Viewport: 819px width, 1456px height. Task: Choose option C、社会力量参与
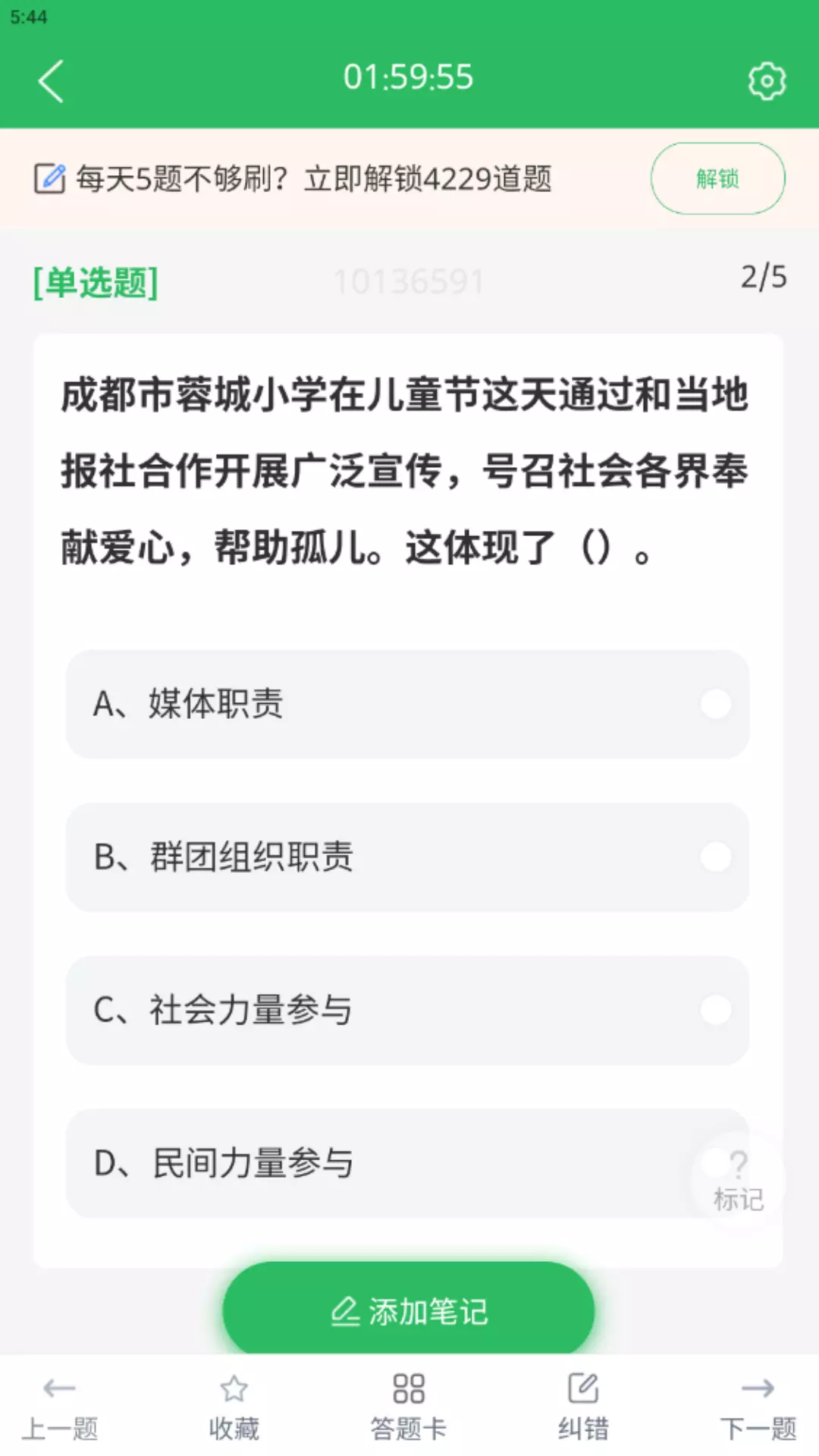[408, 1010]
